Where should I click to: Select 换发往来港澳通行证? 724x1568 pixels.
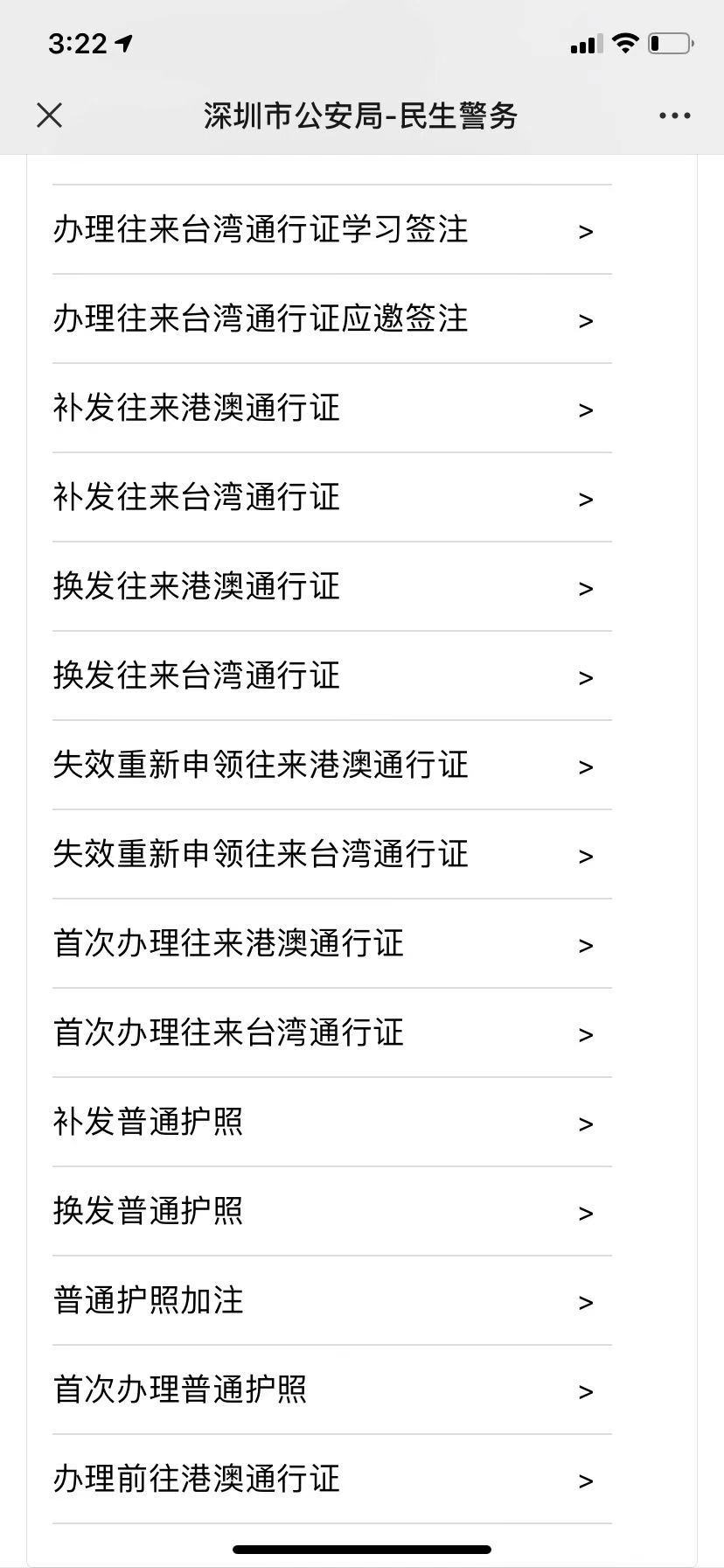194,586
